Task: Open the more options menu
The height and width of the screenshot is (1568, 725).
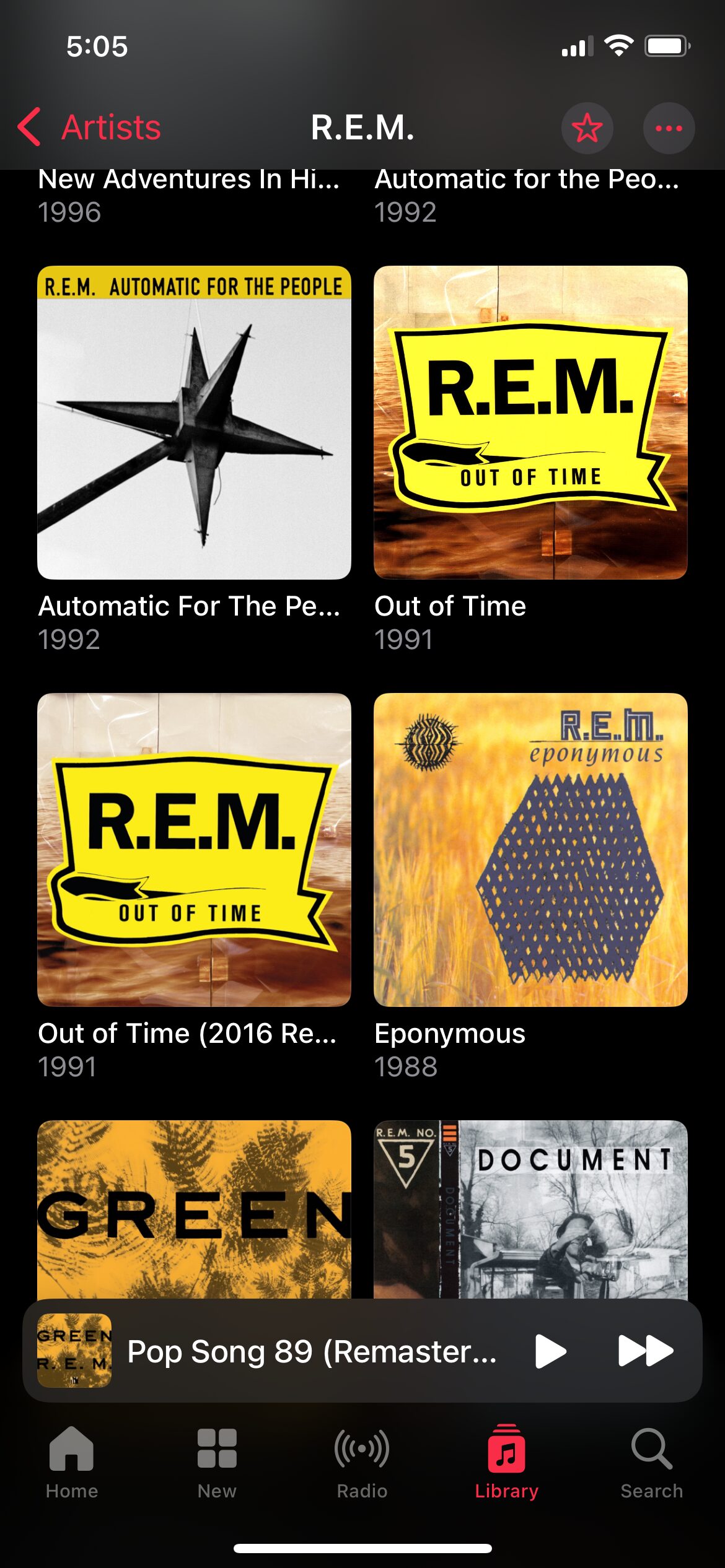Action: coord(669,128)
